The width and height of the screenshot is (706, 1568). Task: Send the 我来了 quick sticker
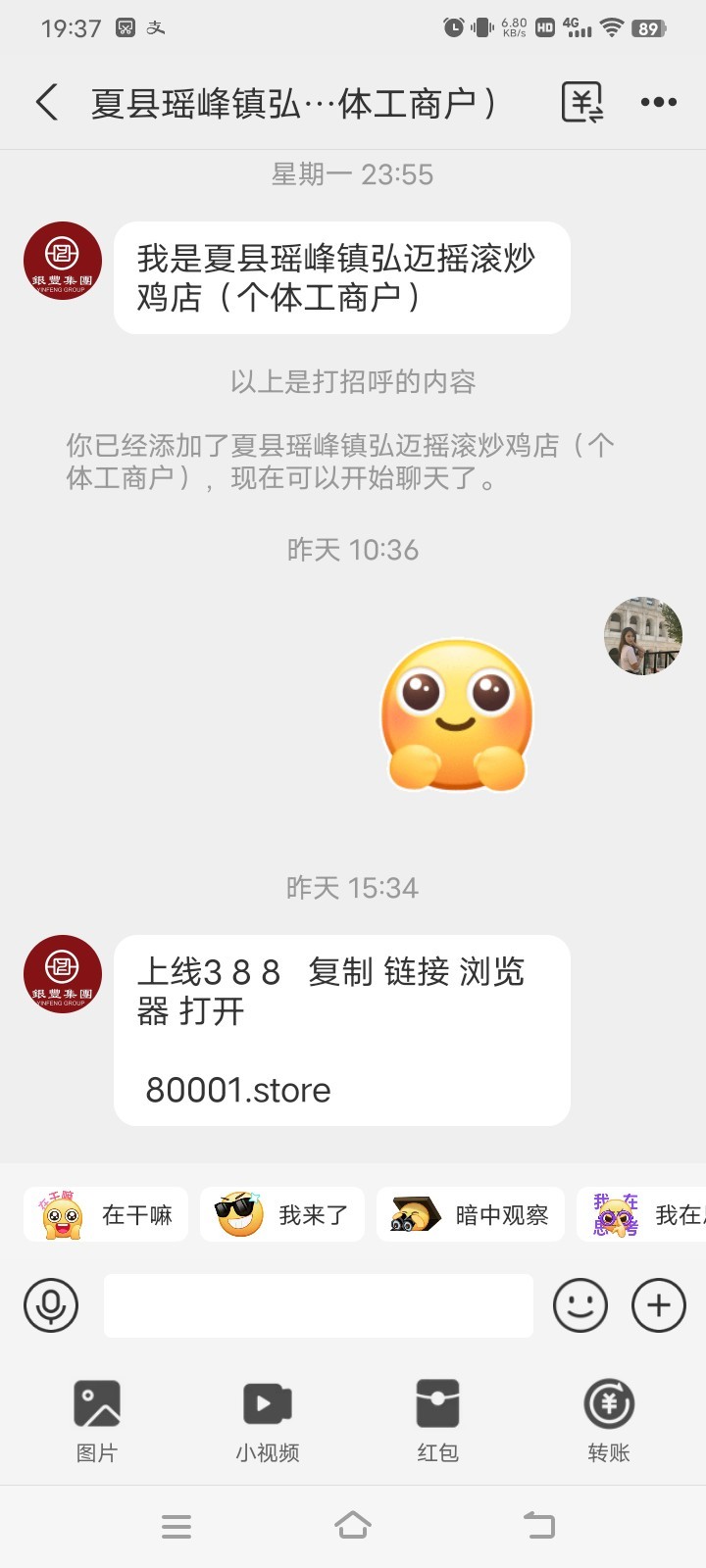pyautogui.click(x=282, y=1215)
